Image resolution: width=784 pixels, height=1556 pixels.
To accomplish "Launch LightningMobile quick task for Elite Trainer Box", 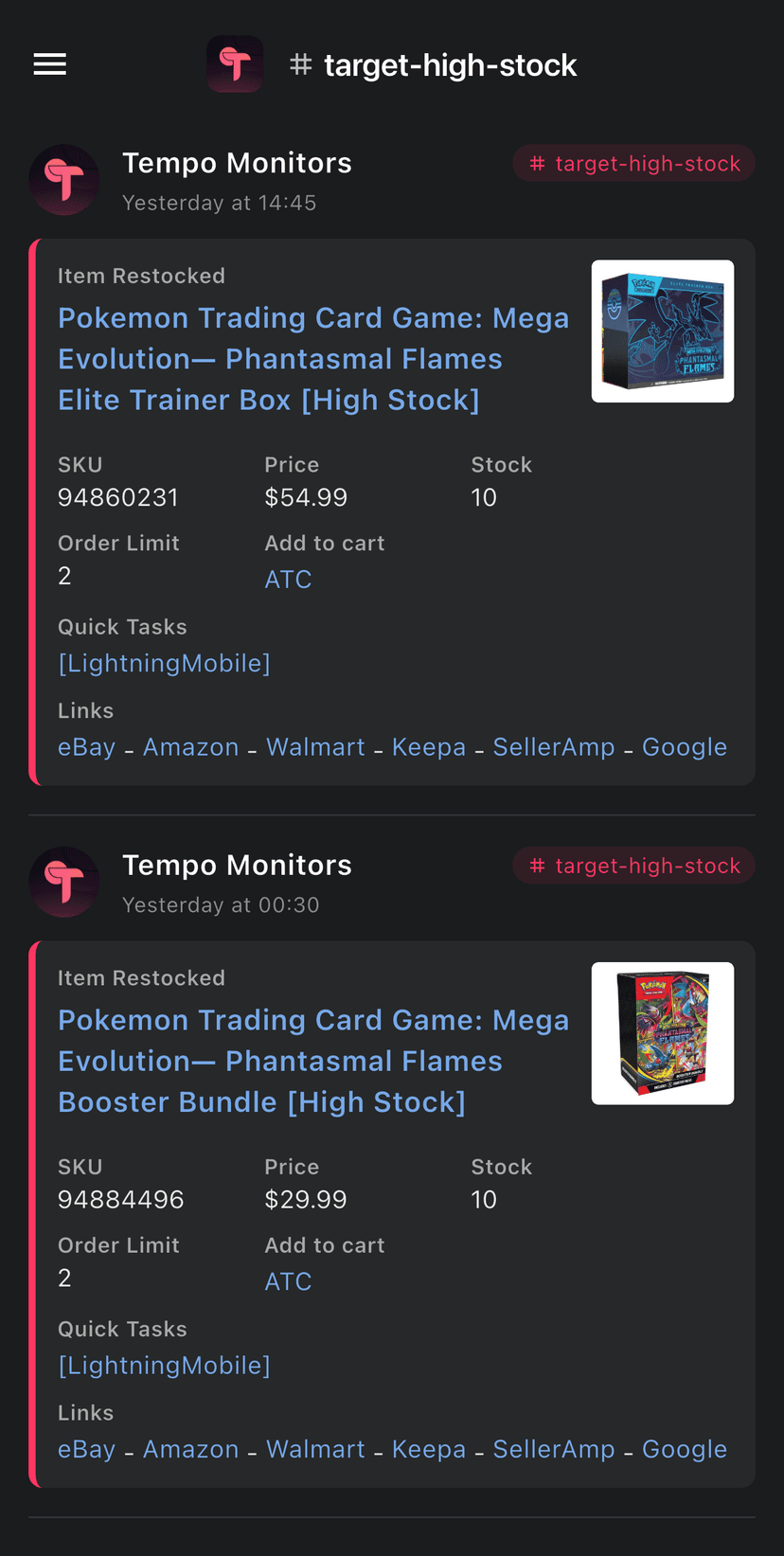I will [x=164, y=663].
